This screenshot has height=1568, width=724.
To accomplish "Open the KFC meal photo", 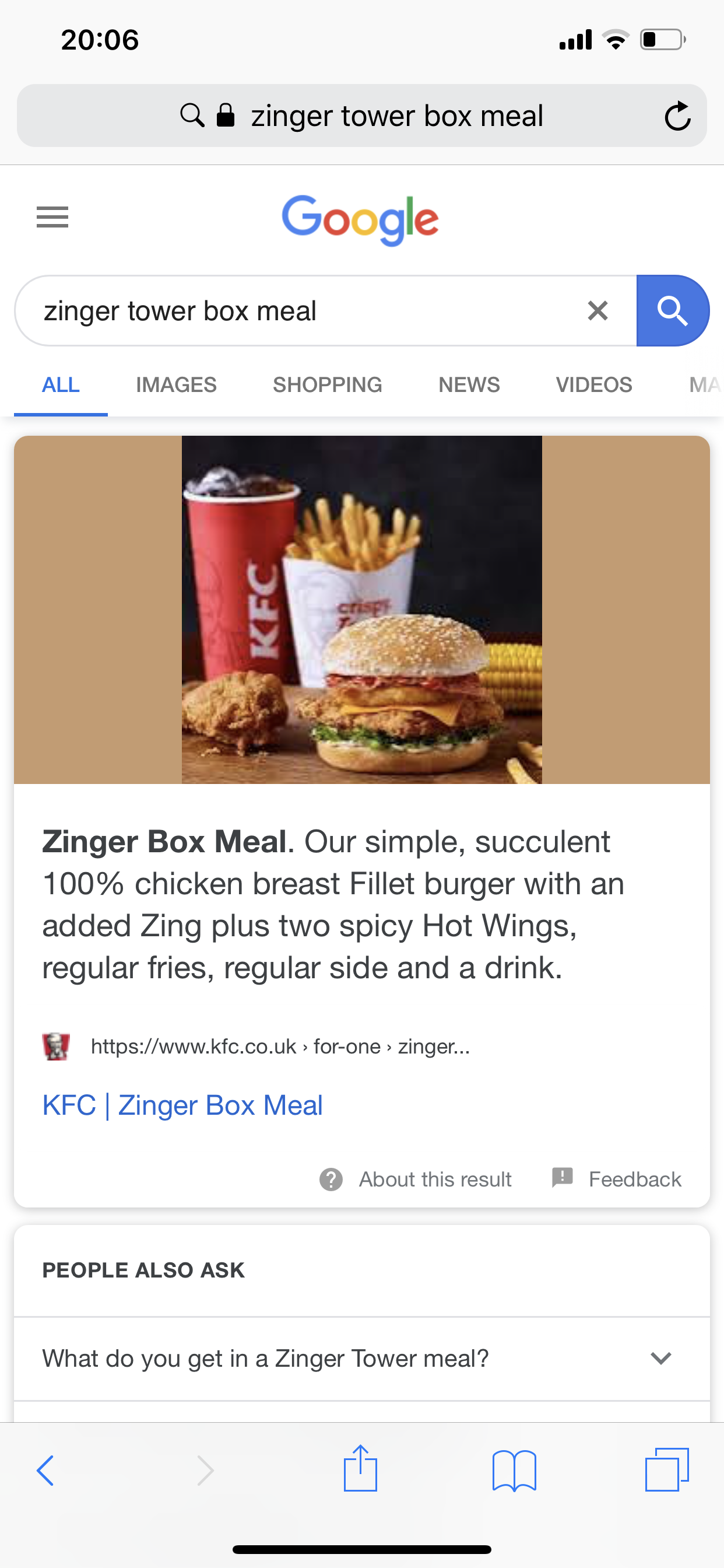I will pos(361,610).
